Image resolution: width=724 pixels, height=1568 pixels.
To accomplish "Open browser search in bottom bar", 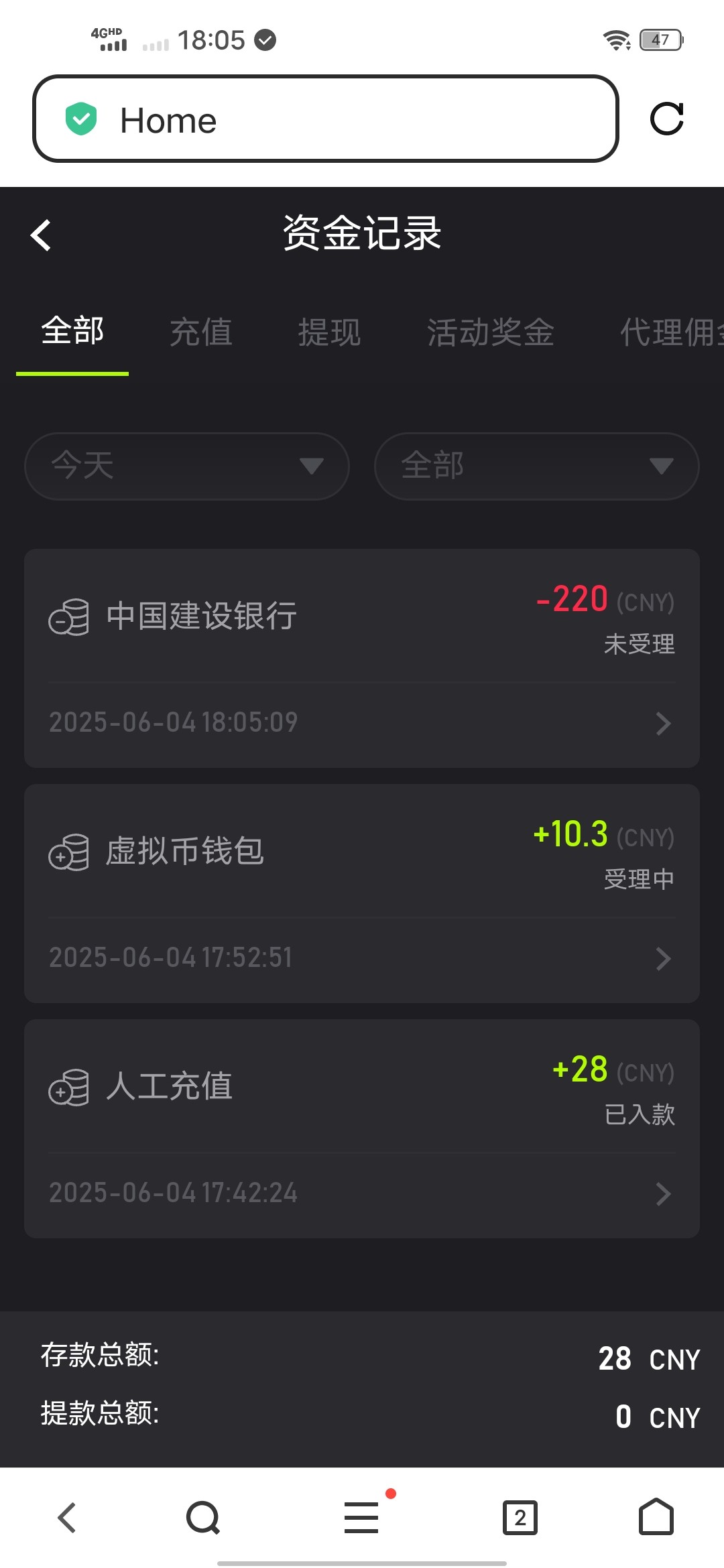I will [x=203, y=1518].
